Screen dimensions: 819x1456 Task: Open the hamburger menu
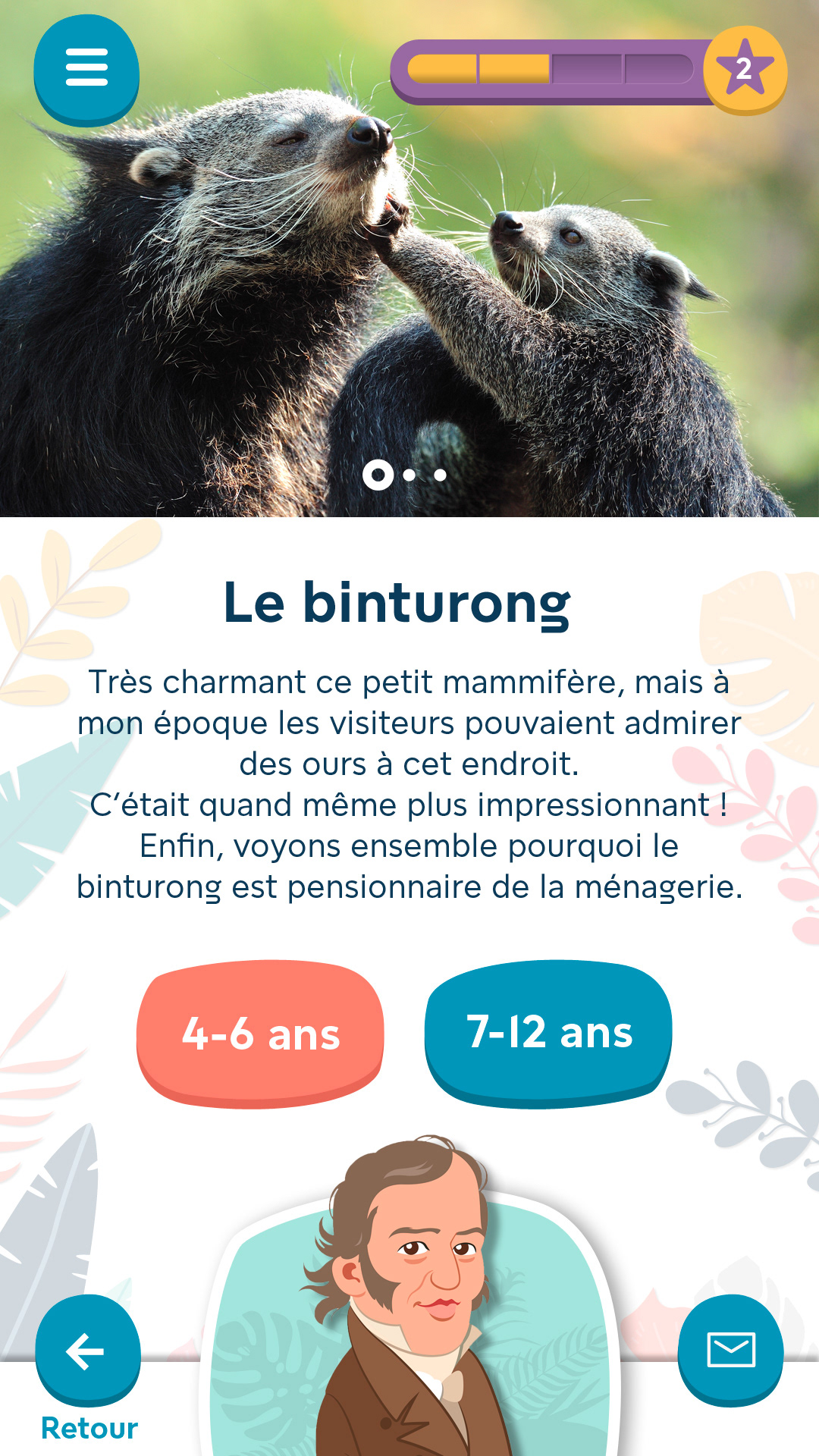(86, 68)
